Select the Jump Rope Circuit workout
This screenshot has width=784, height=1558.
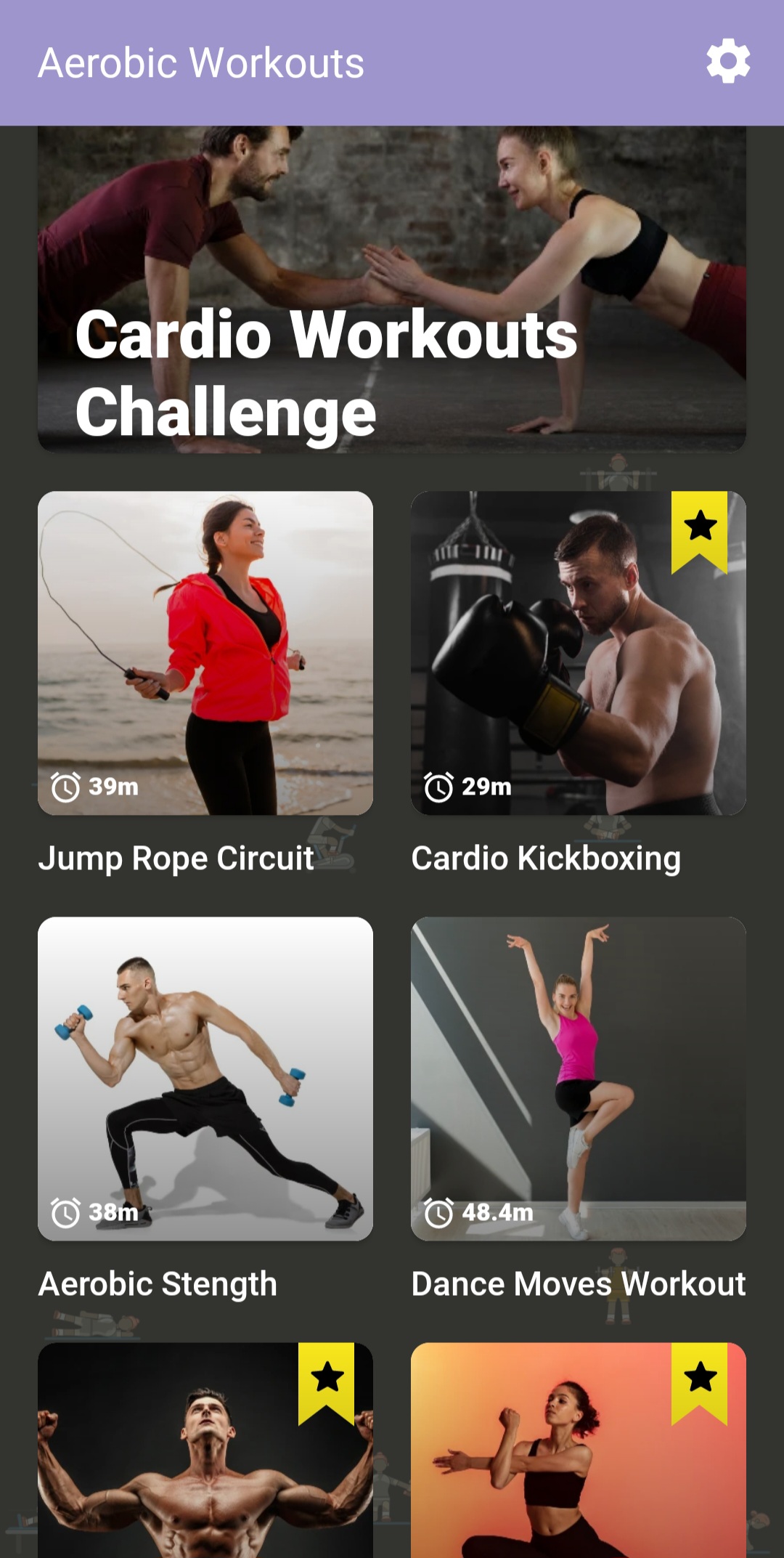pyautogui.click(x=205, y=652)
